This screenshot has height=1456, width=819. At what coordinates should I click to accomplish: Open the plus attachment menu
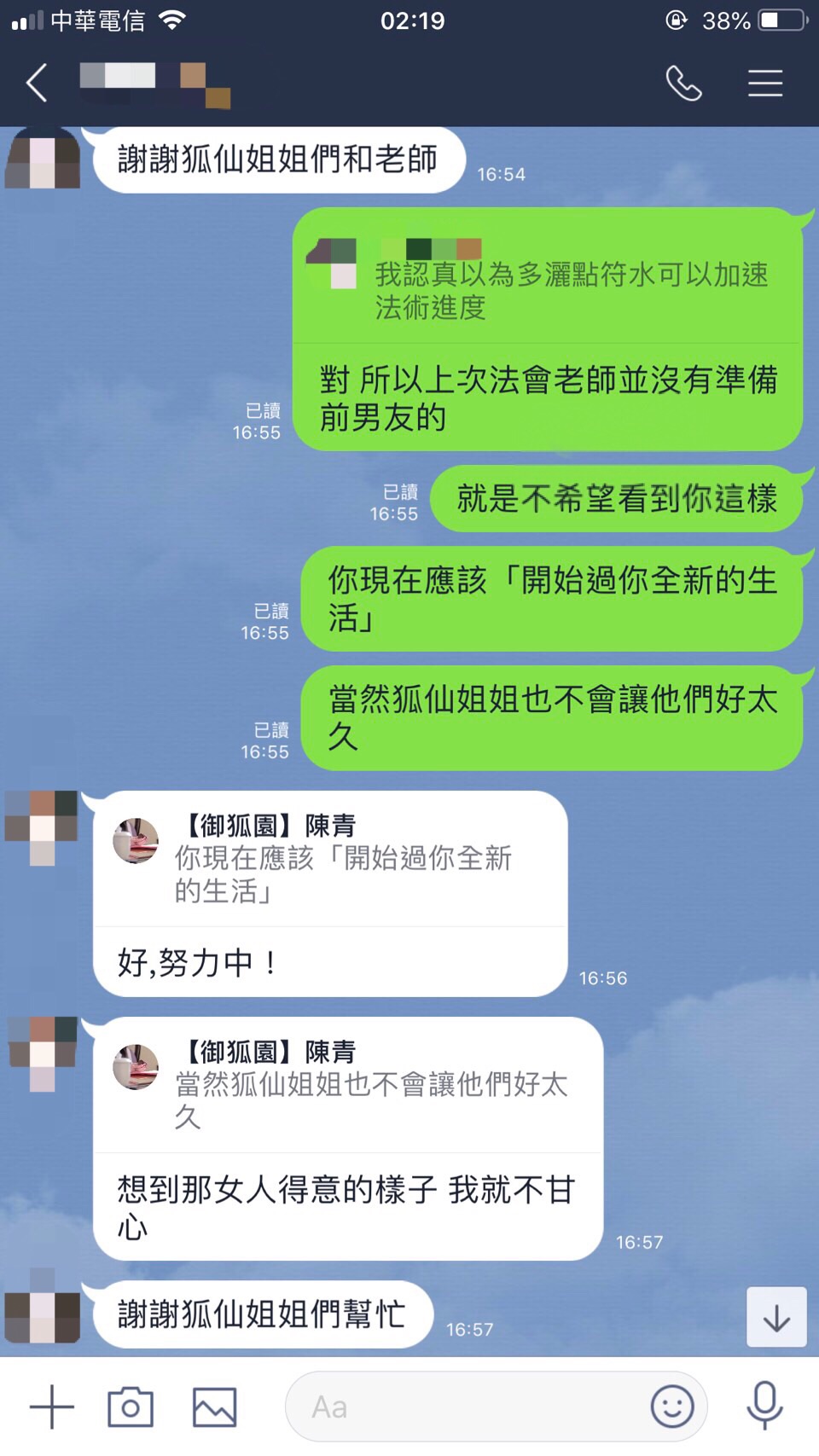[x=52, y=1407]
